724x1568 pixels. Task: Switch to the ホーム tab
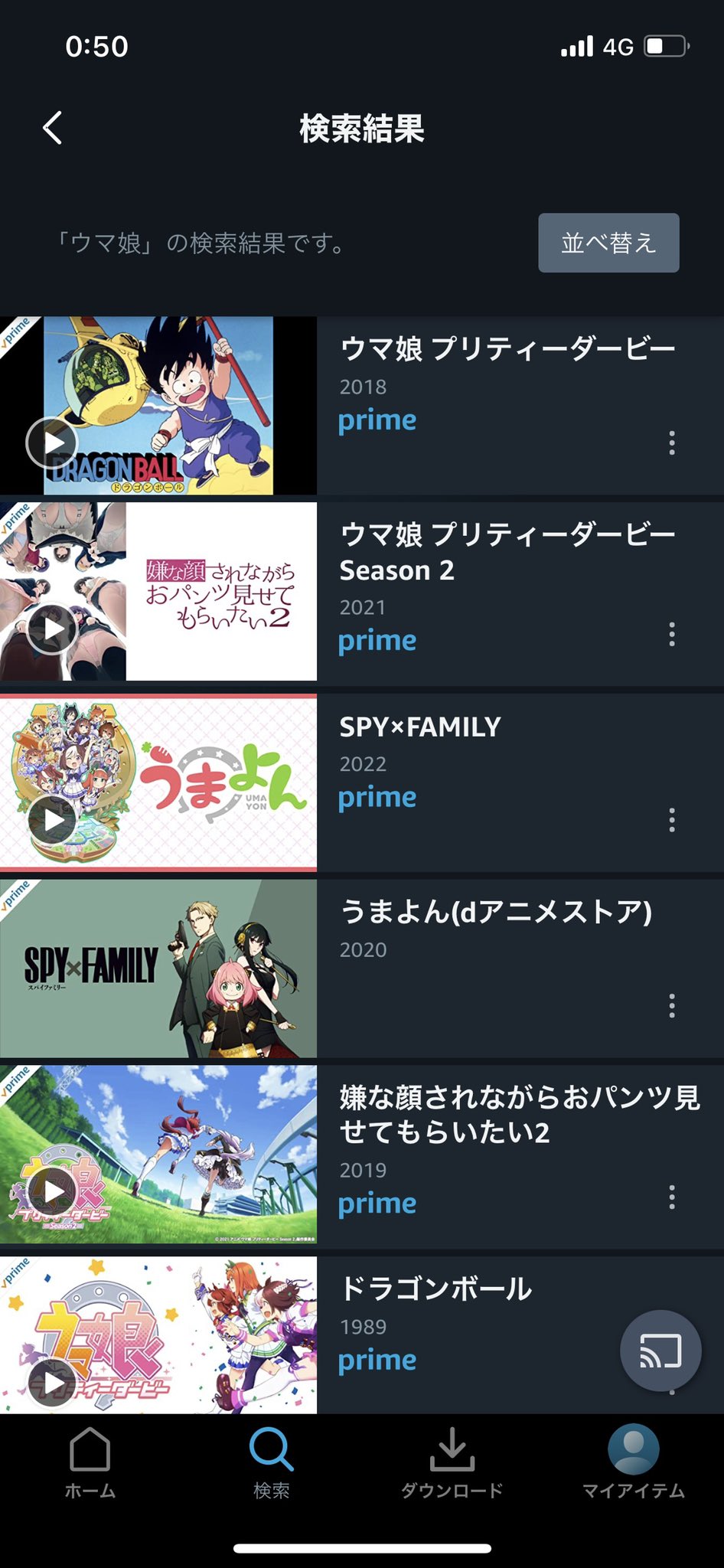(x=90, y=1462)
